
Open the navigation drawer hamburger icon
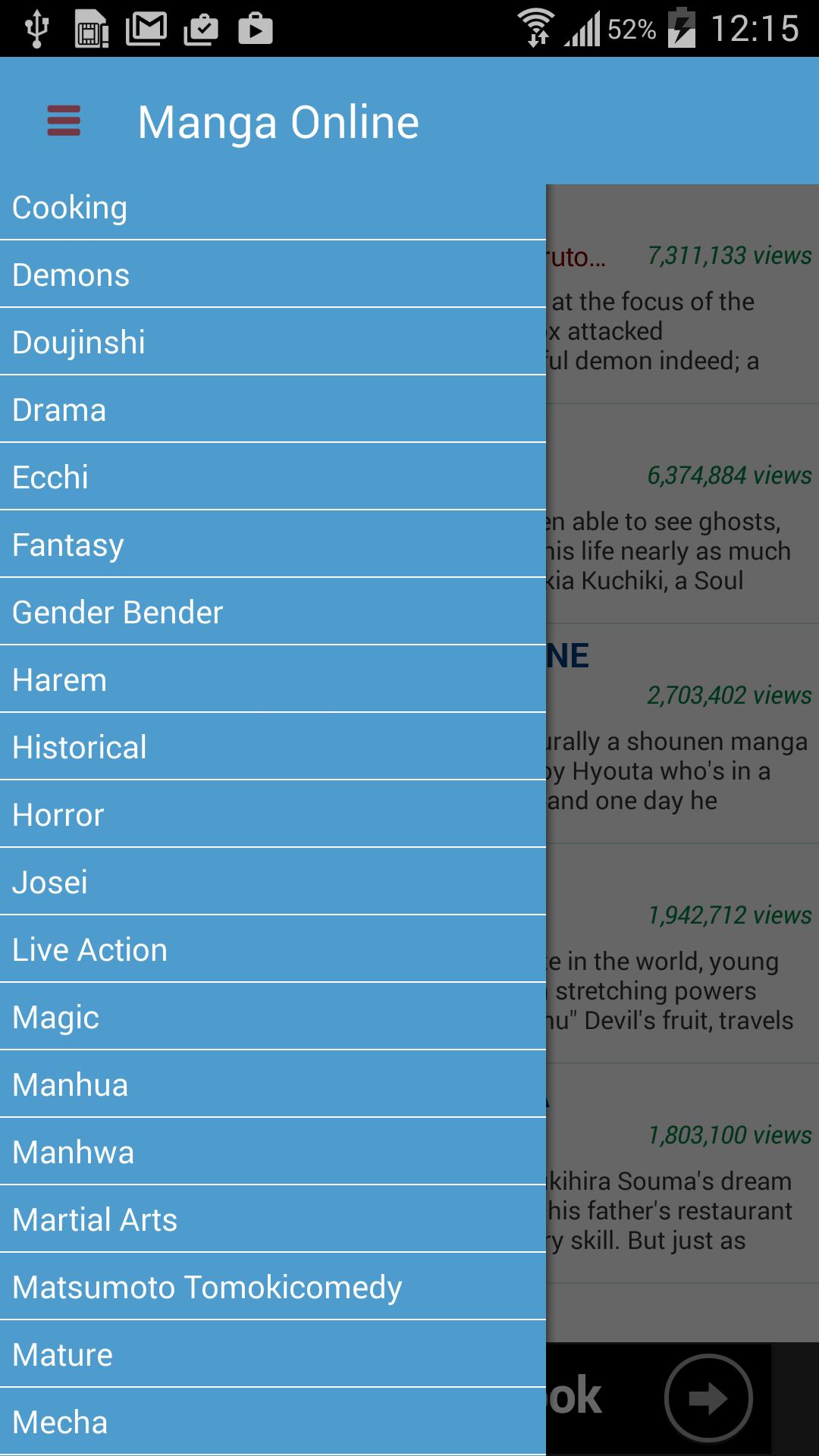pyautogui.click(x=63, y=121)
